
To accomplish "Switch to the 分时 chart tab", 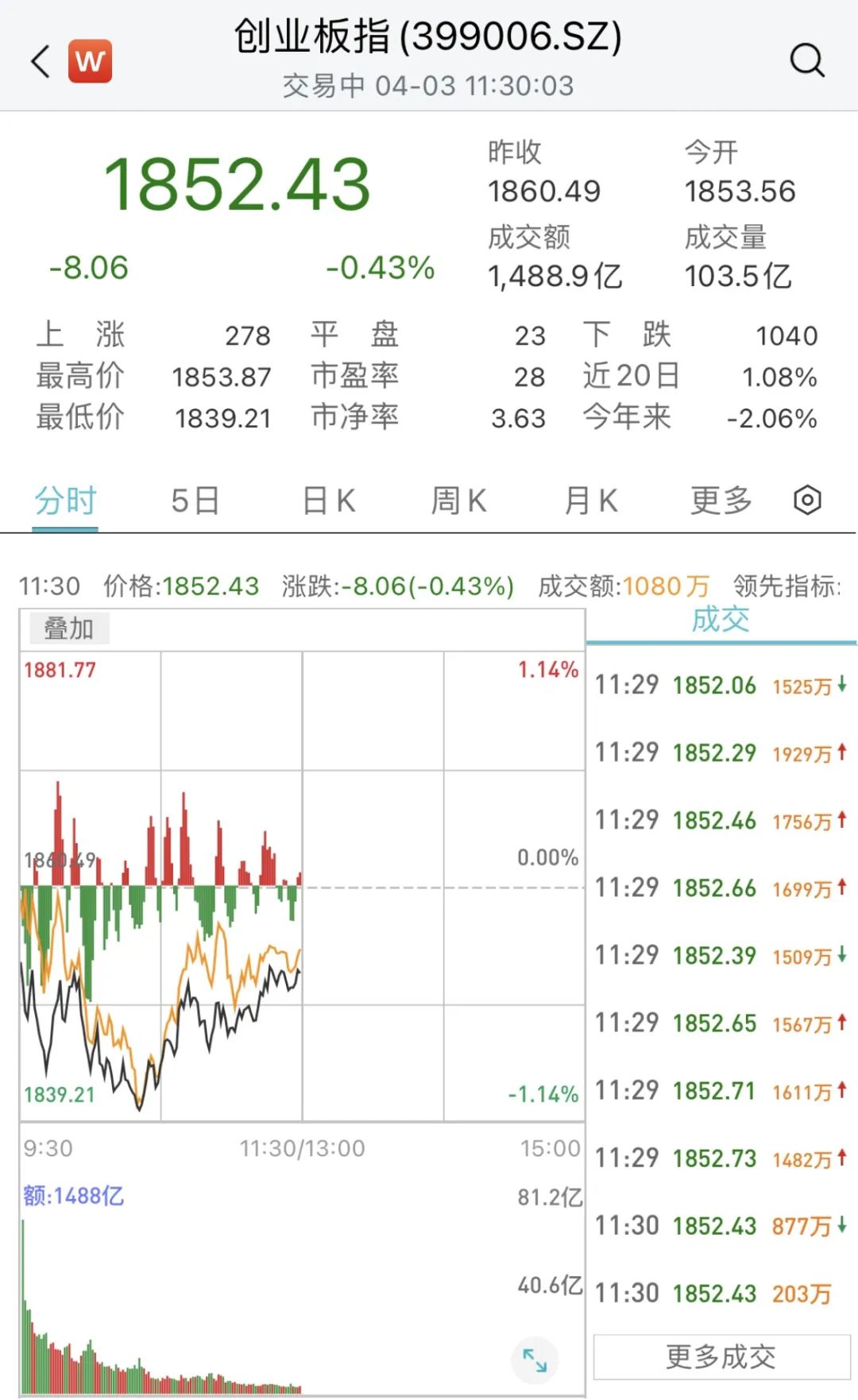I will 65,501.
